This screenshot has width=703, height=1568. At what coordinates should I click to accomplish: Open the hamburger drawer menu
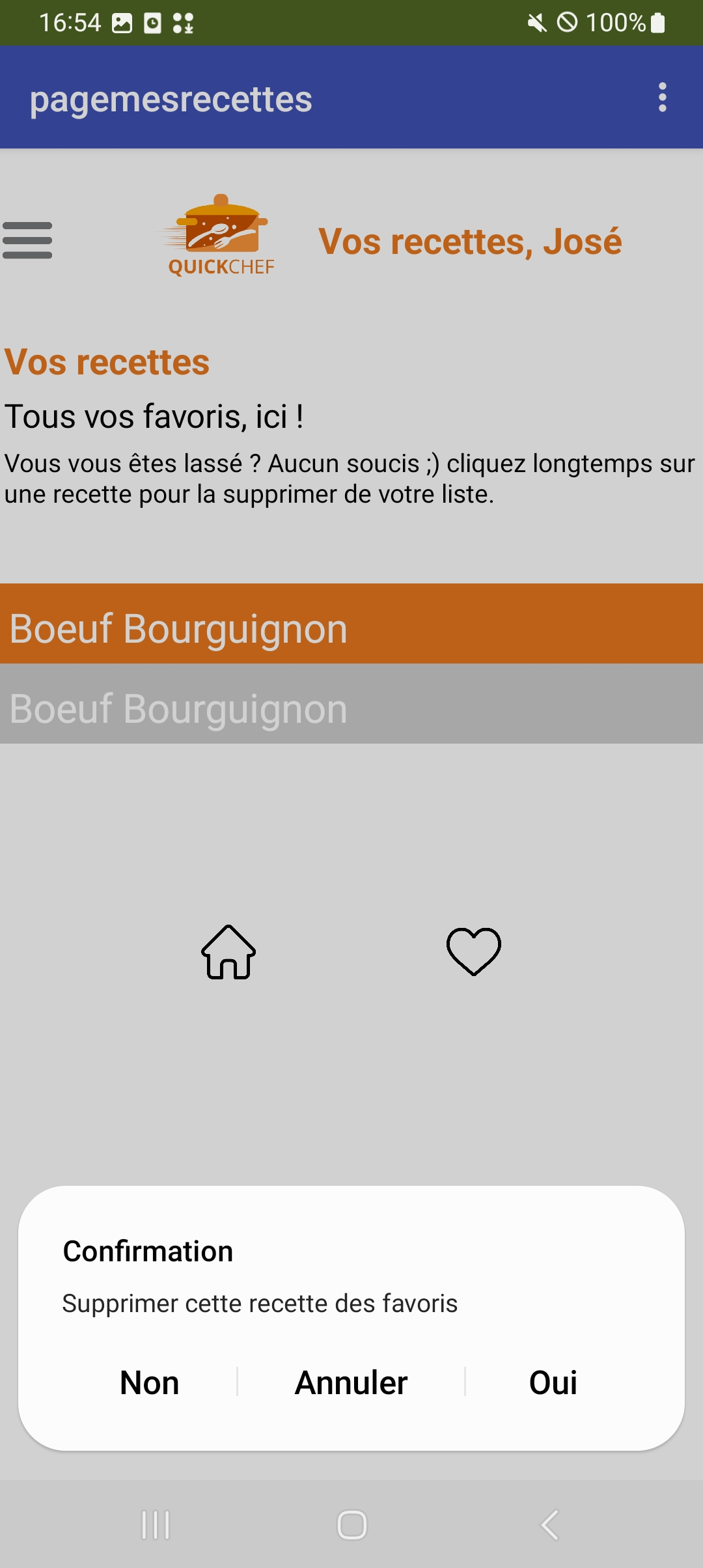[27, 240]
